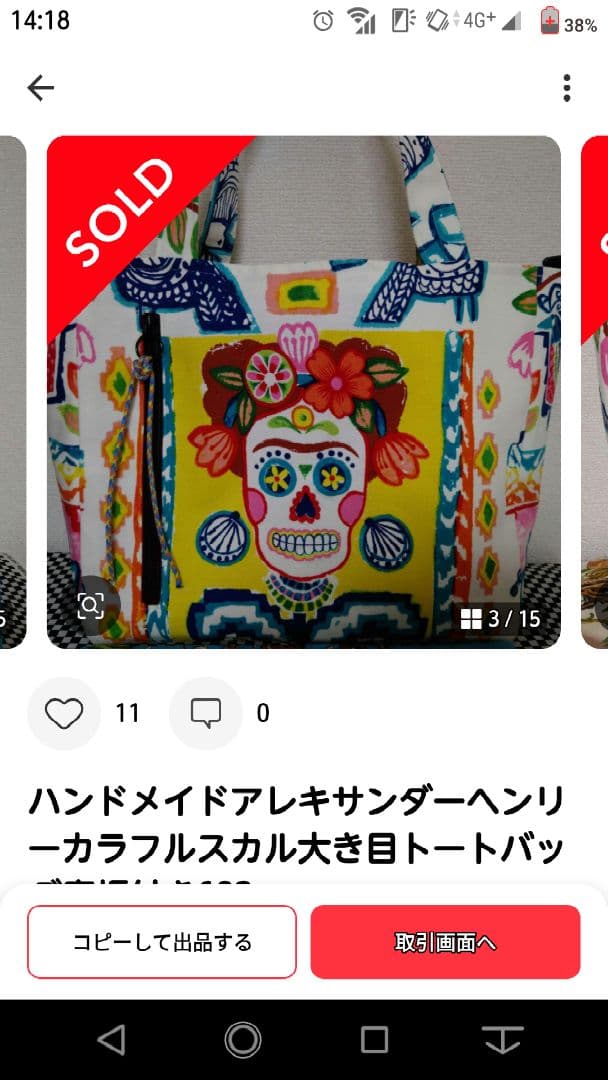Go to 取引画面へ
The width and height of the screenshot is (608, 1080).
click(445, 942)
